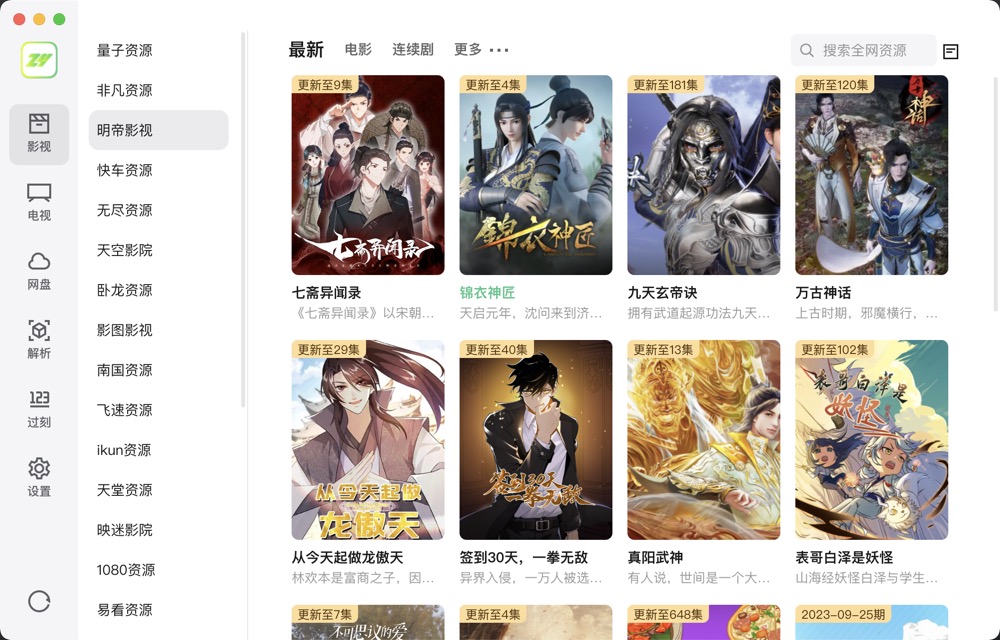The image size is (1000, 640).
Task: Open the 网盘 section
Action: point(39,270)
